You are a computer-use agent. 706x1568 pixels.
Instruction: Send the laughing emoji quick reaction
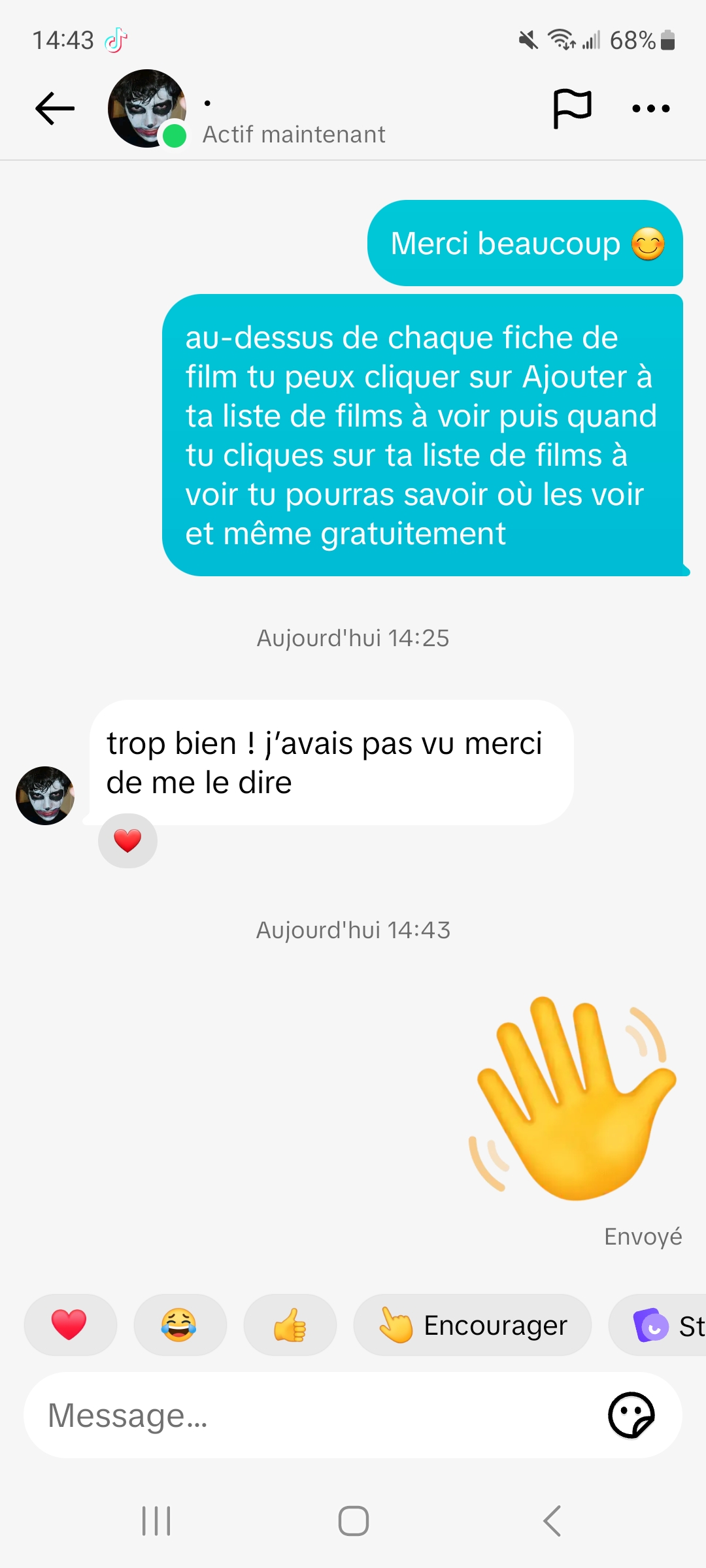(x=179, y=1325)
